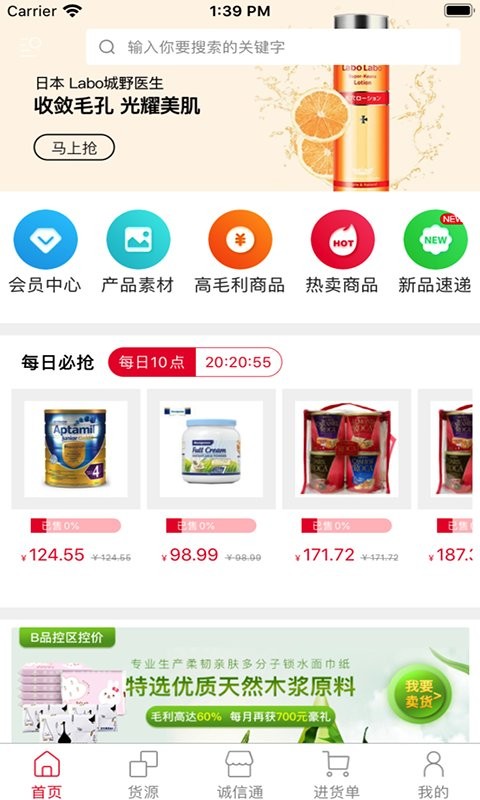The width and height of the screenshot is (480, 800).
Task: Switch to the 货源 tab
Action: (143, 773)
